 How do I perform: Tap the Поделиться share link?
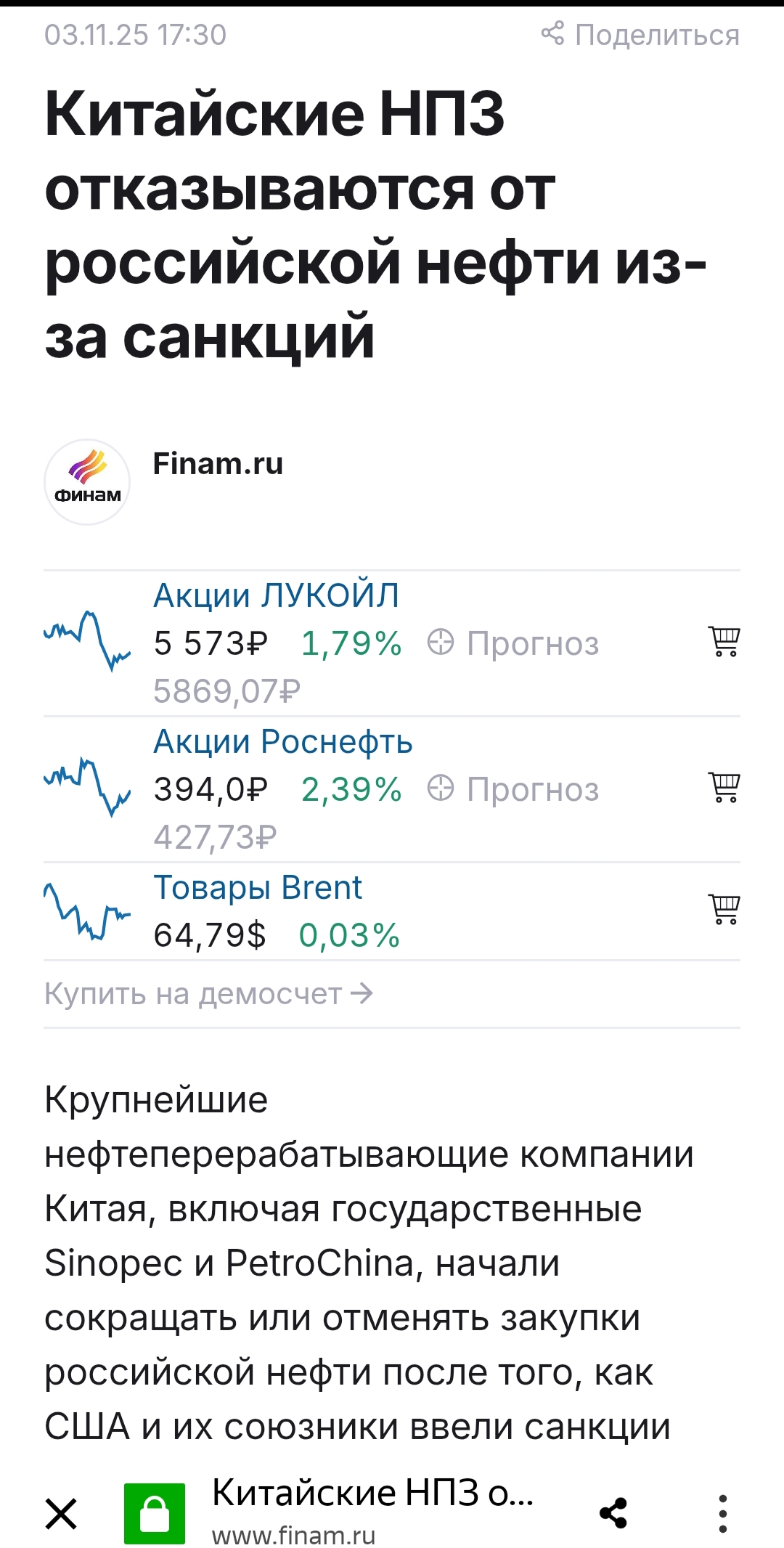click(640, 35)
